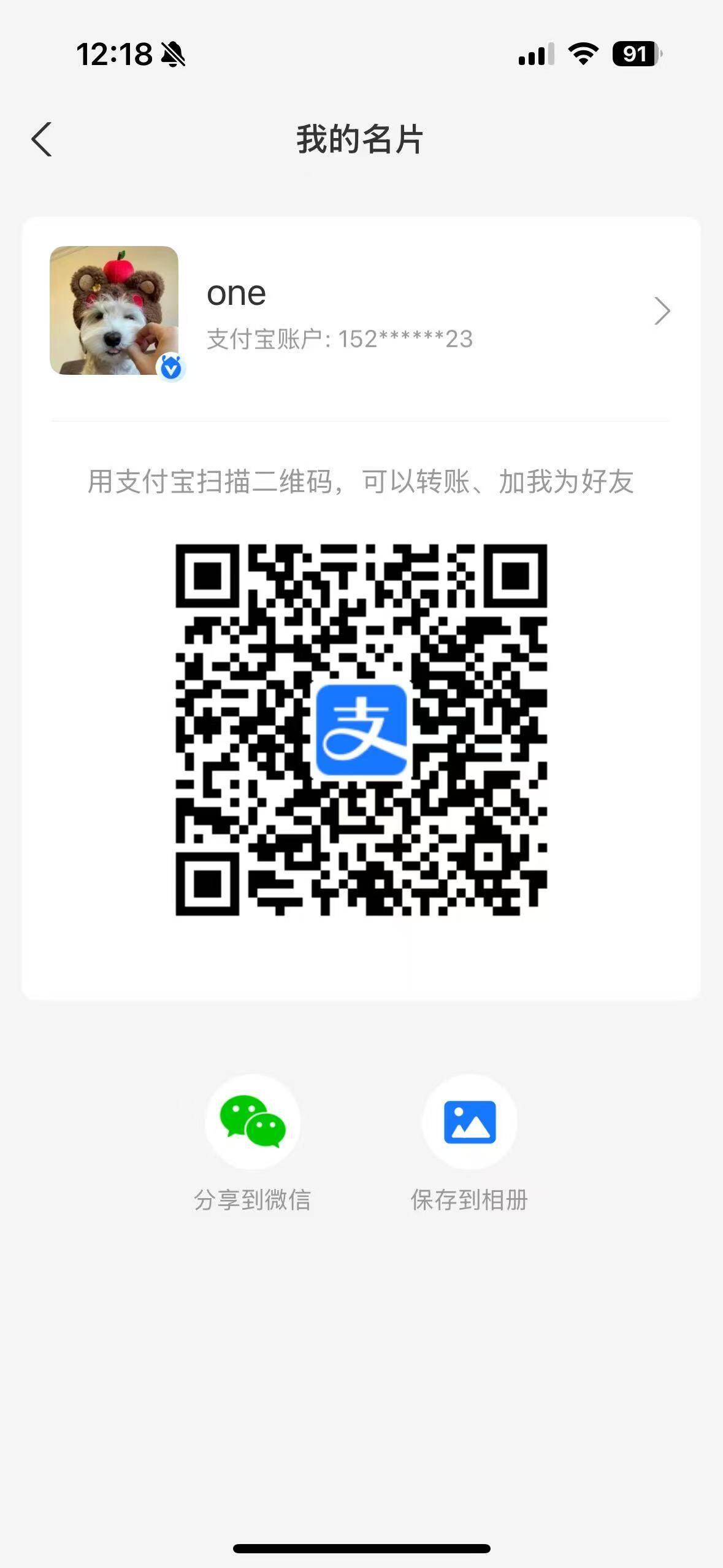Image resolution: width=723 pixels, height=1568 pixels.
Task: Tap the save-to-album image icon
Action: tap(469, 1122)
